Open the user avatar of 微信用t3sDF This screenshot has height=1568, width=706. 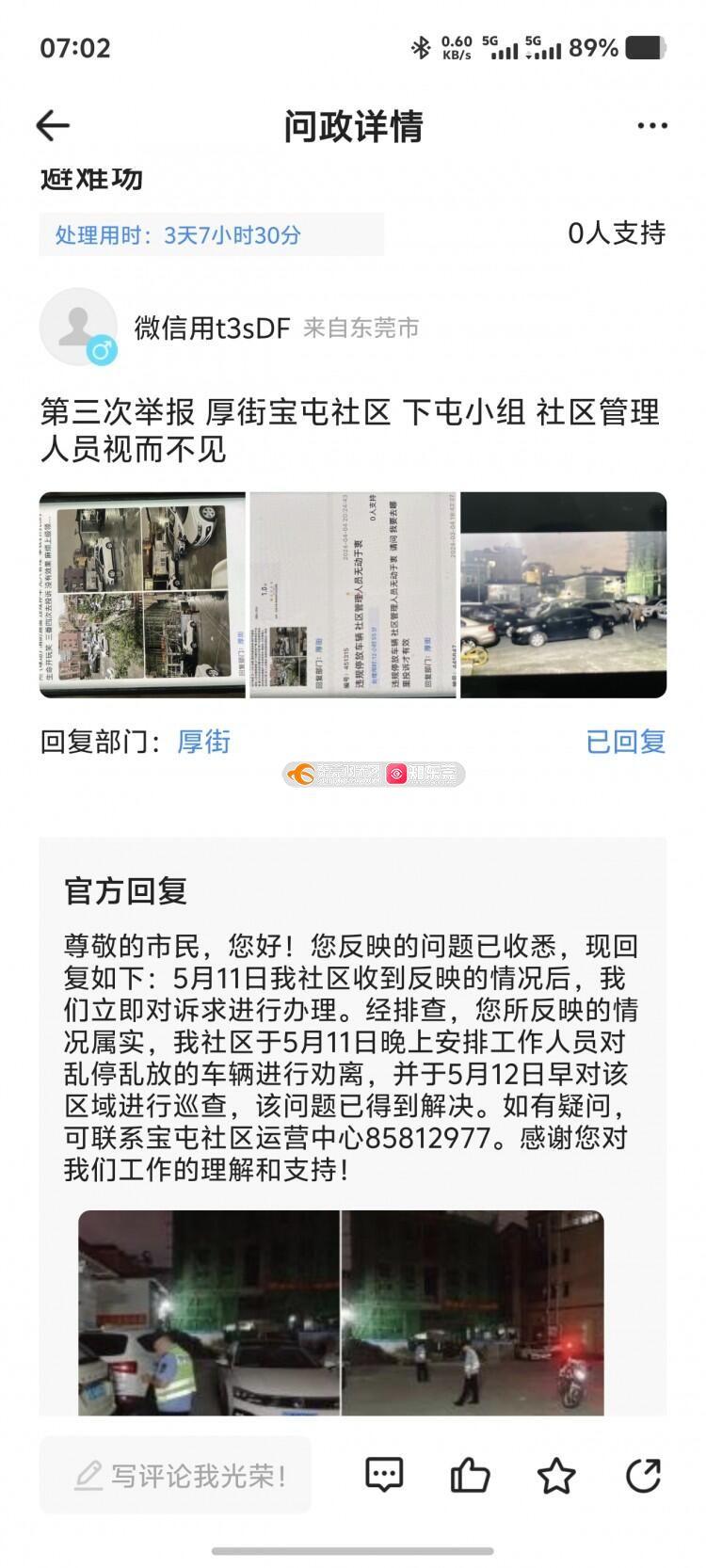[78, 328]
